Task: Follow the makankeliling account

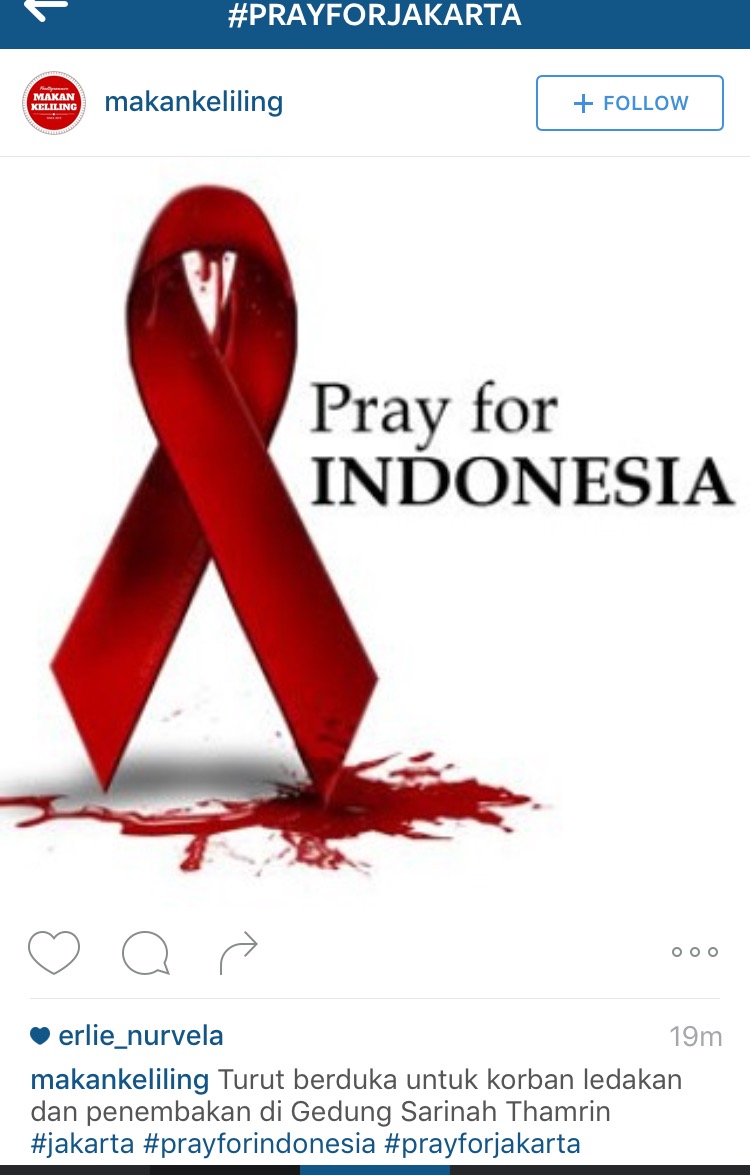Action: [x=629, y=103]
